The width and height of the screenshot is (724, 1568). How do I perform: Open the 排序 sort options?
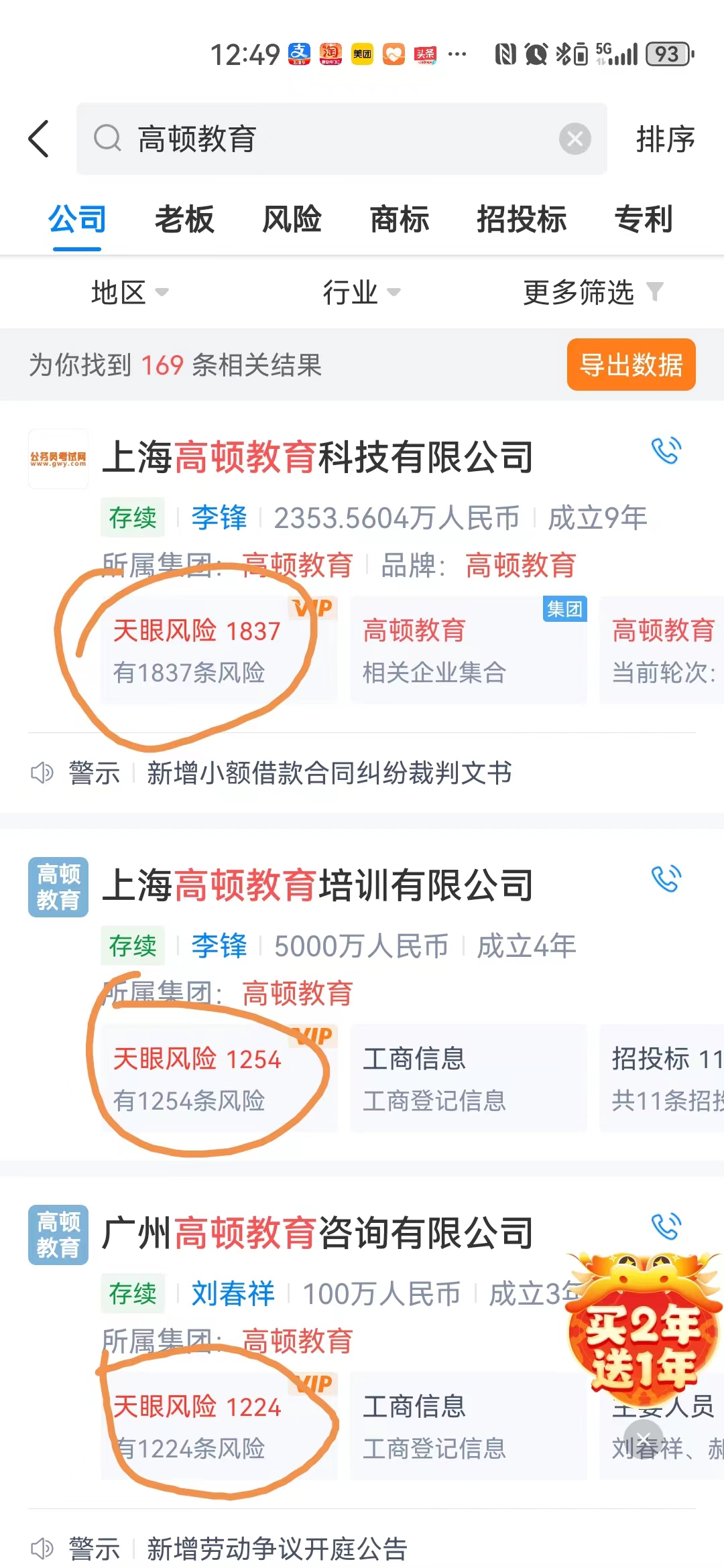click(665, 139)
